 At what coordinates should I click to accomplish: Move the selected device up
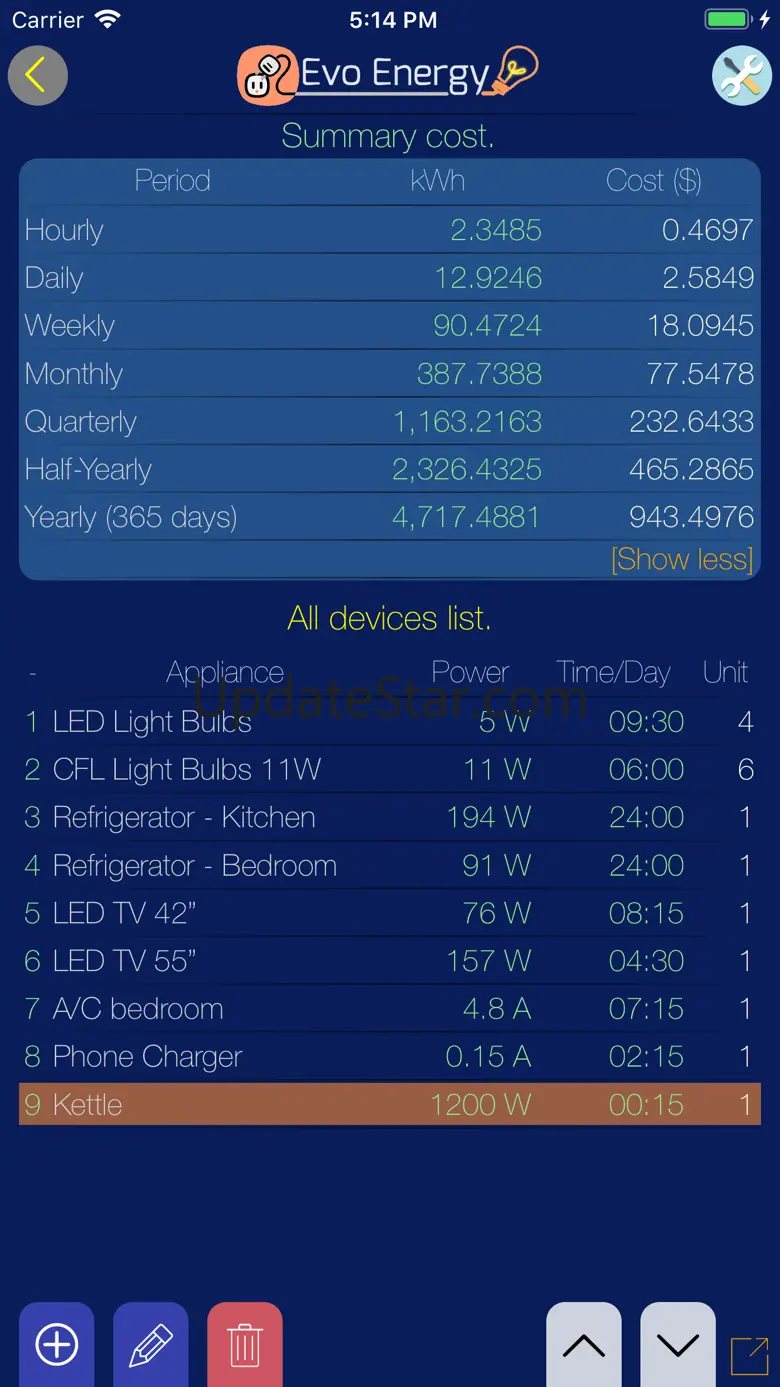click(584, 1345)
